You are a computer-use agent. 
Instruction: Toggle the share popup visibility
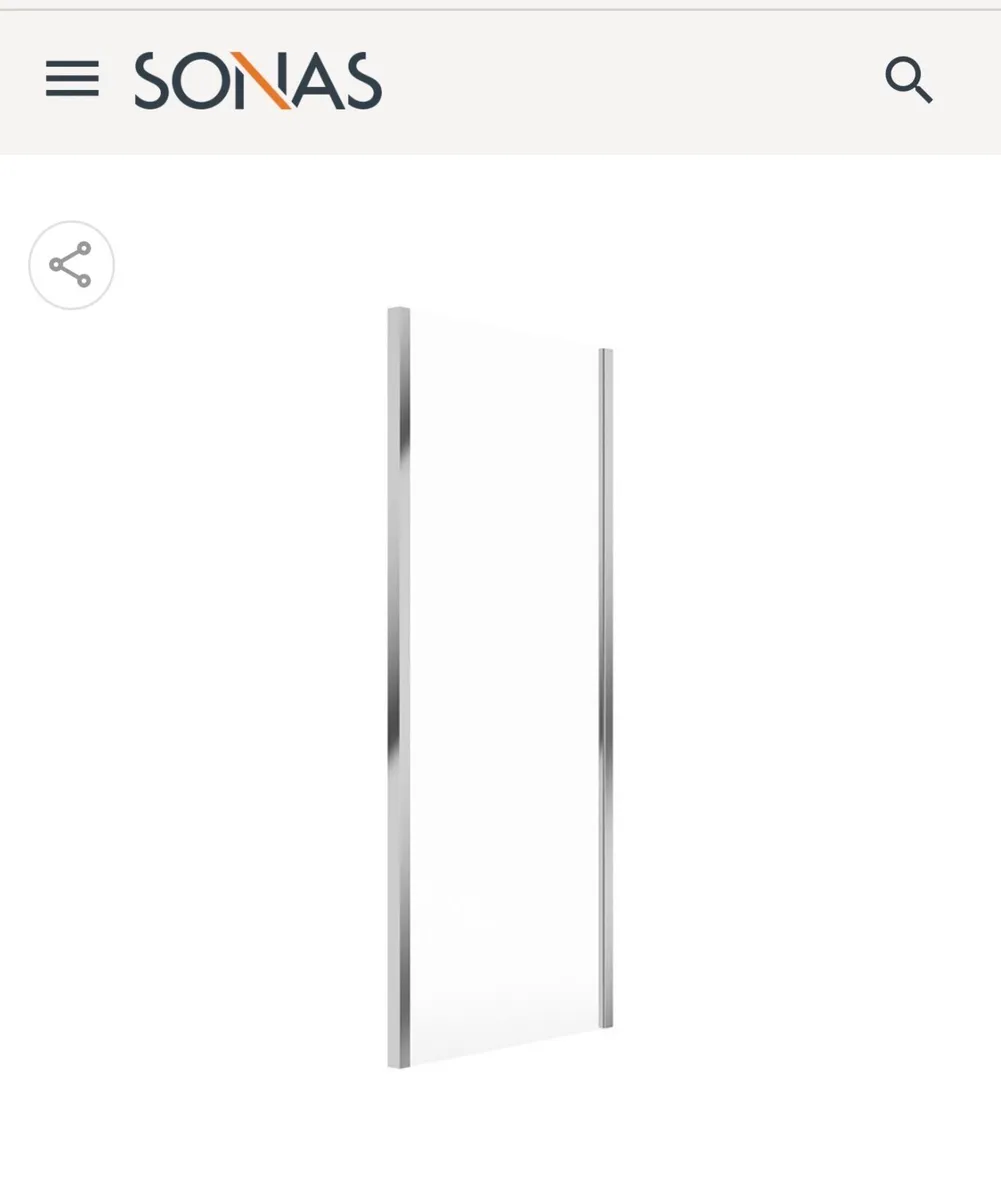click(71, 265)
